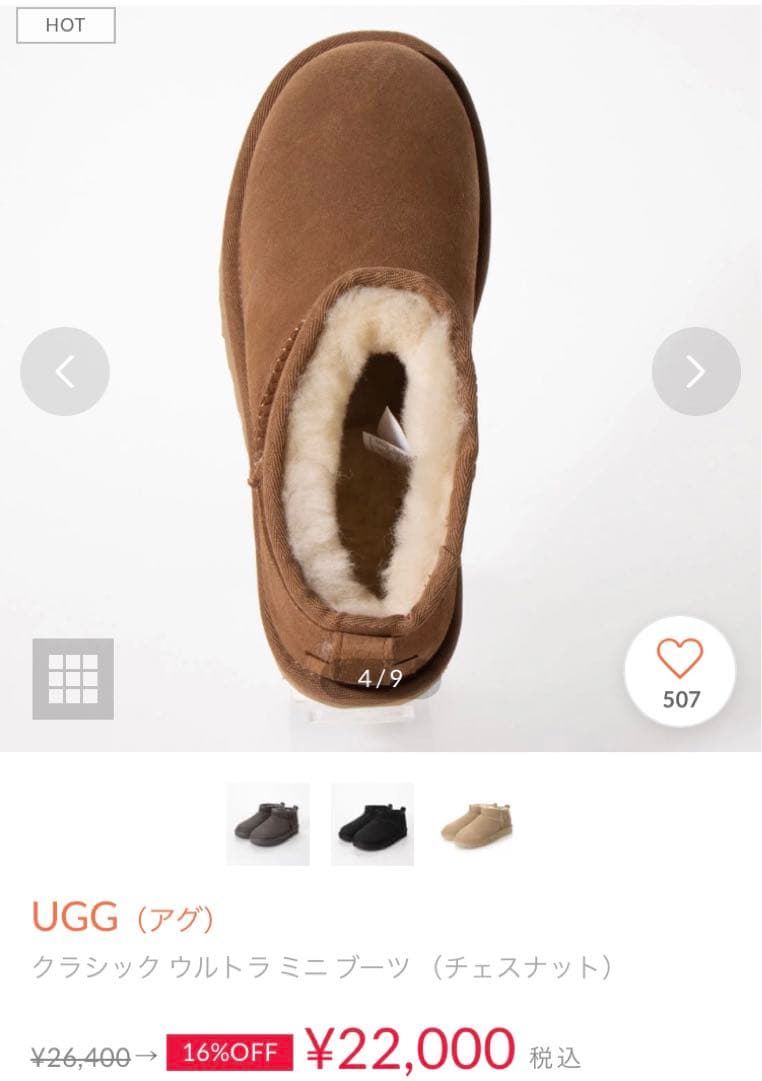The width and height of the screenshot is (762, 1081).
Task: Select the black color variant thumbnail
Action: coord(372,824)
